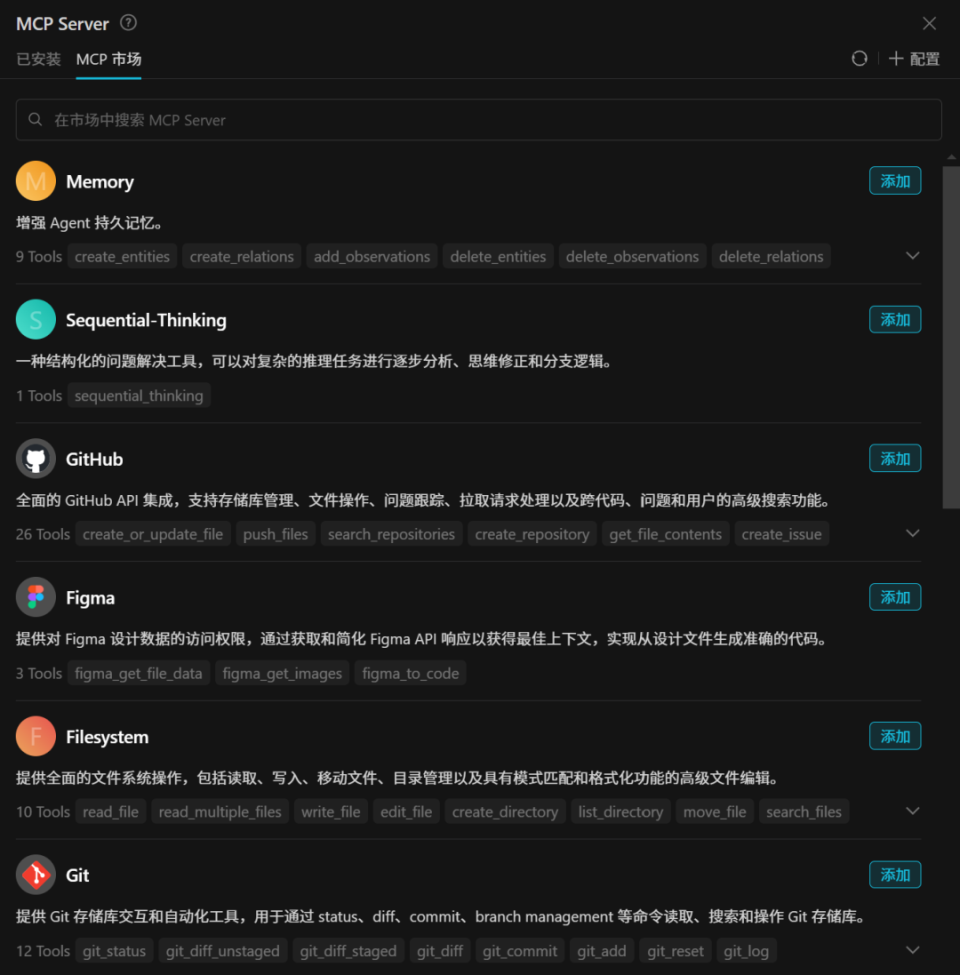
Task: Expand the Filesystem server tool list
Action: click(912, 811)
